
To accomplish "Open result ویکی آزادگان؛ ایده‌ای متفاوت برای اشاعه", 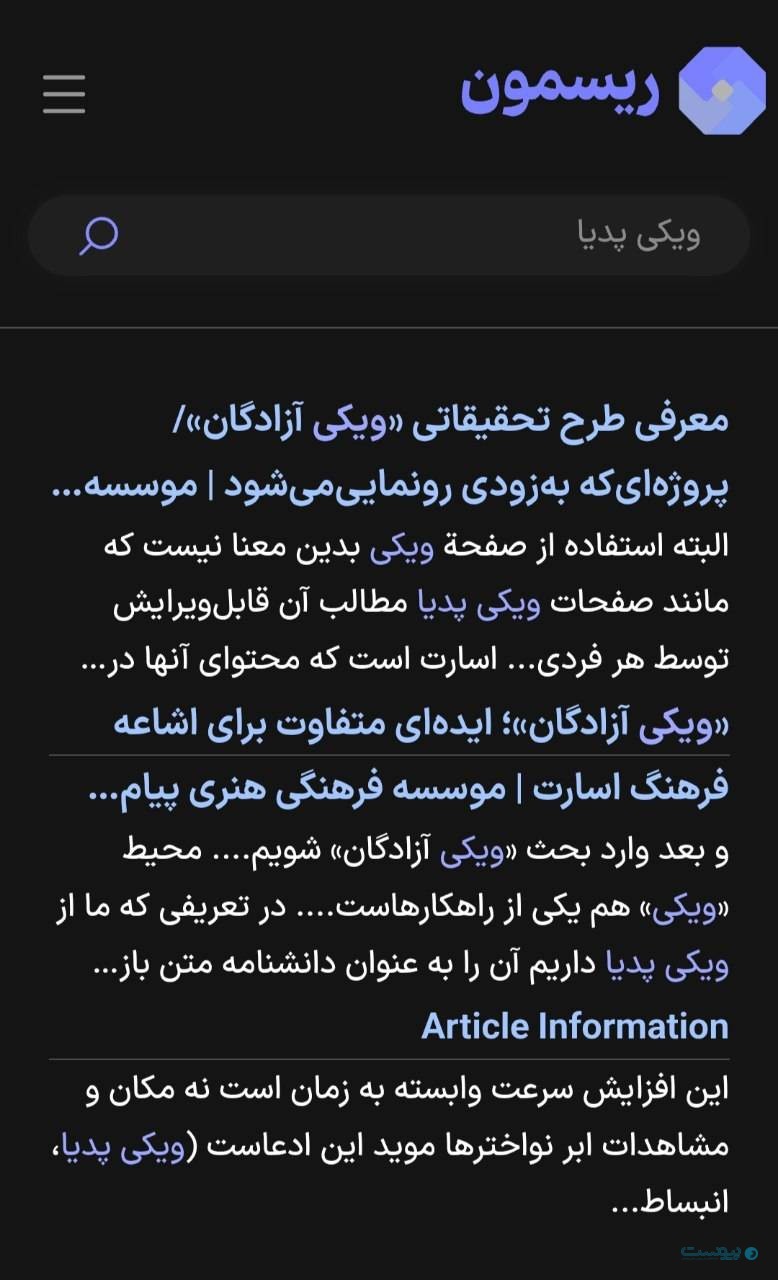I will click(x=420, y=726).
